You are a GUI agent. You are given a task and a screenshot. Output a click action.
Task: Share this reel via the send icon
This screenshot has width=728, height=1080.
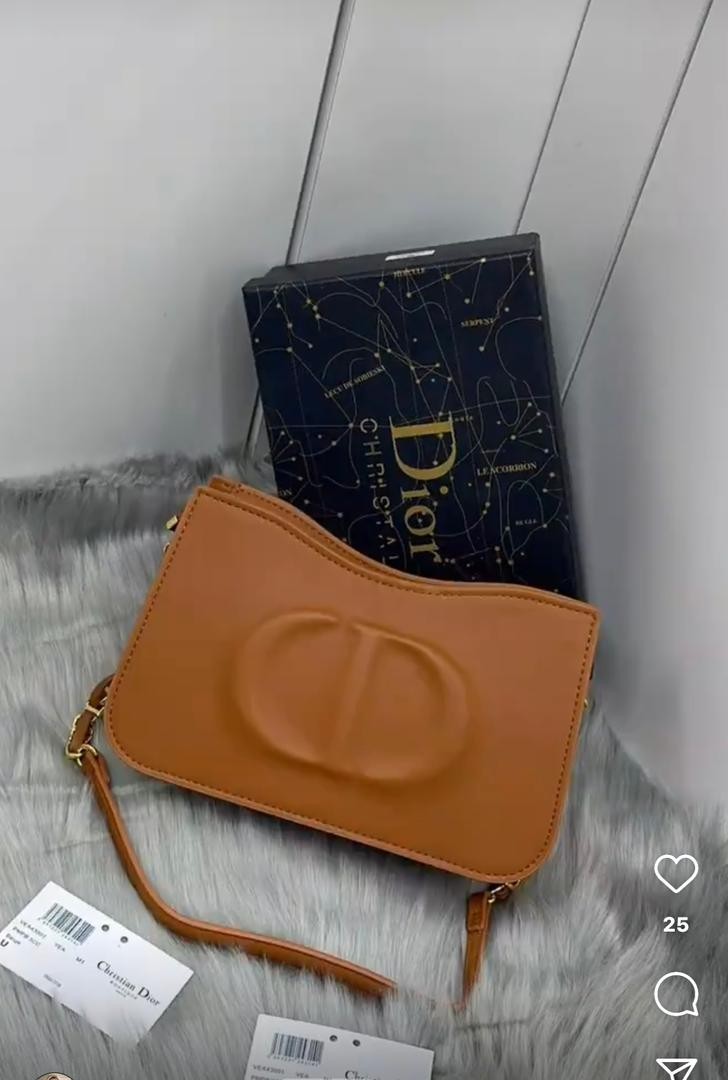[x=677, y=1069]
